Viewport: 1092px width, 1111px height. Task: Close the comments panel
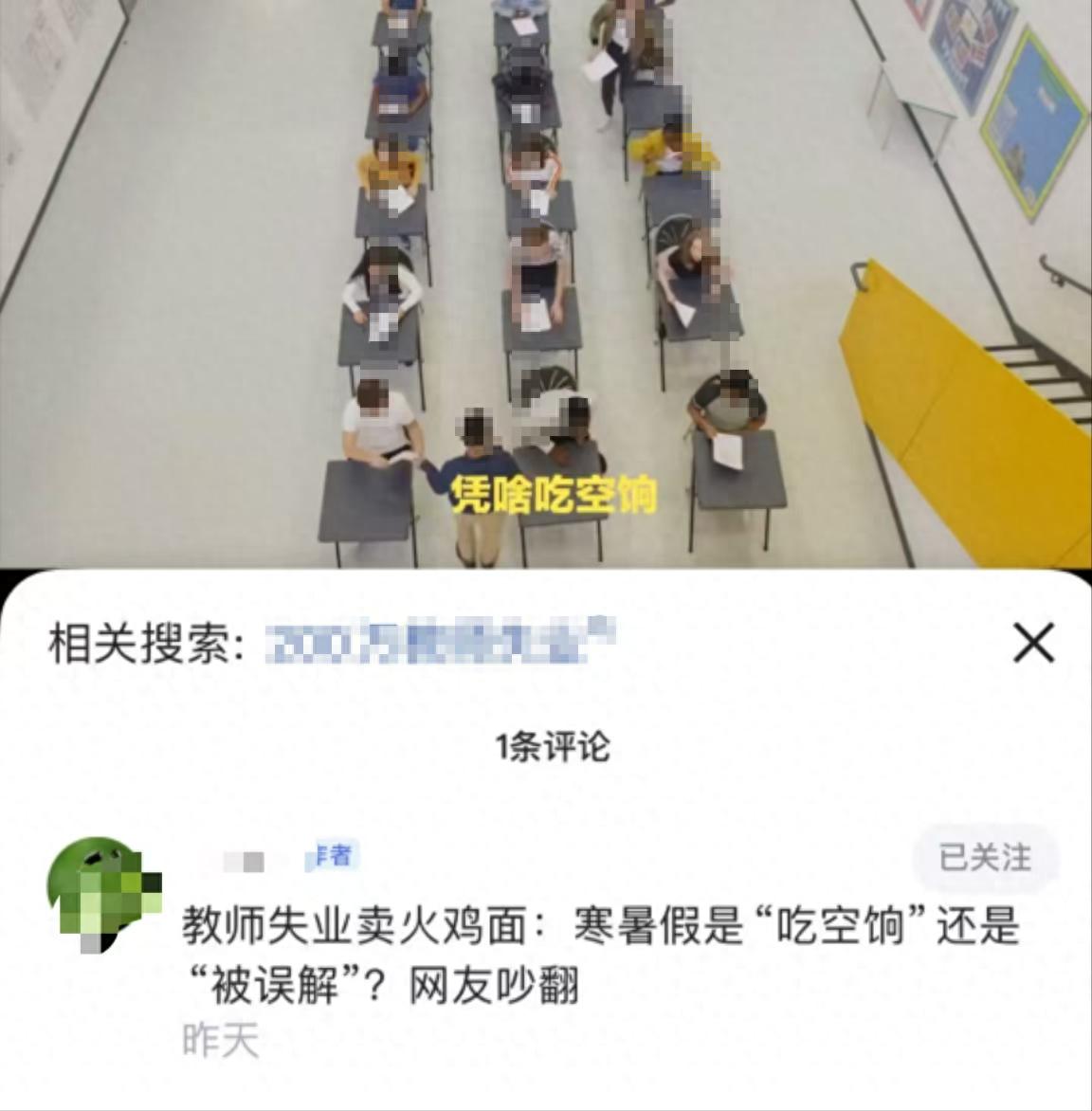(x=1033, y=644)
